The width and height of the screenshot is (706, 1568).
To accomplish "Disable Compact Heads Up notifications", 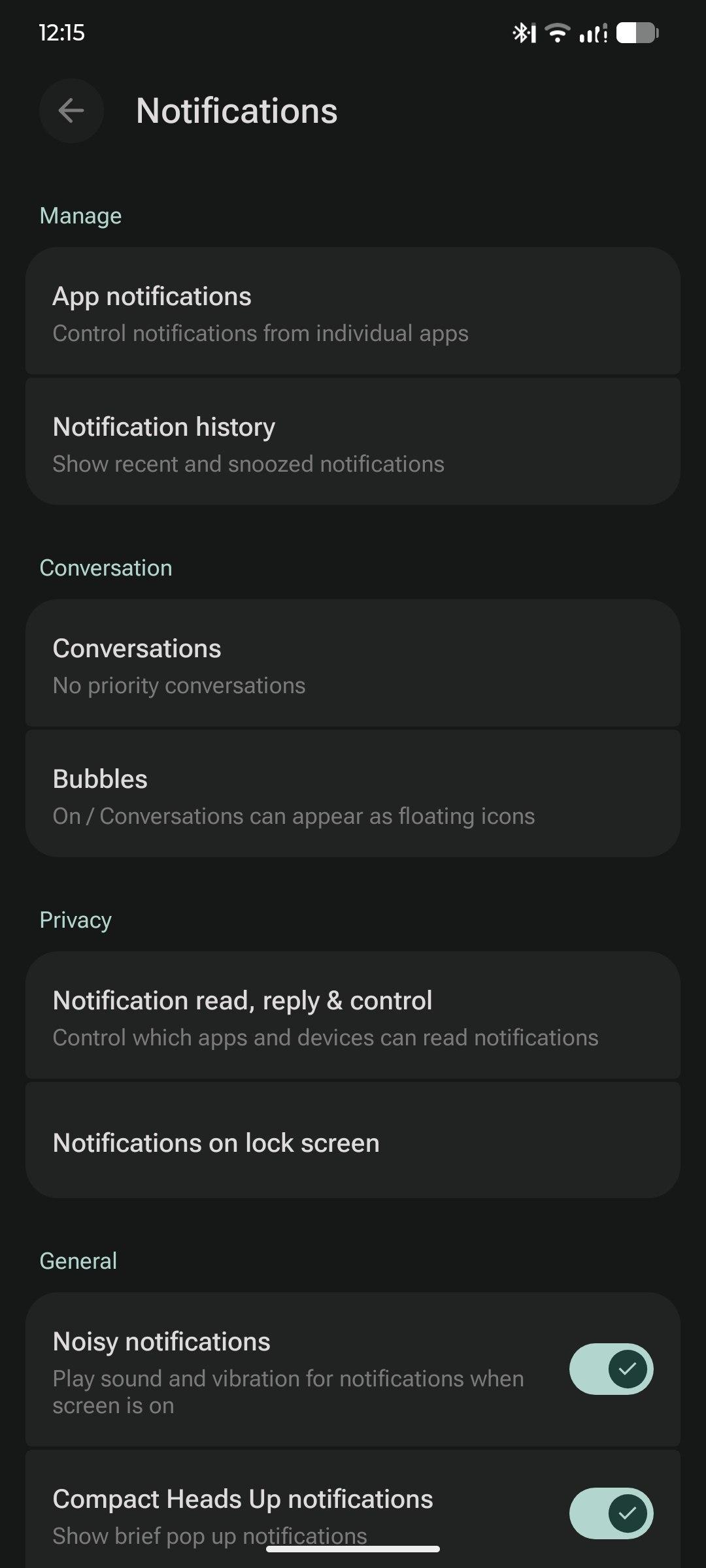I will pos(611,1513).
